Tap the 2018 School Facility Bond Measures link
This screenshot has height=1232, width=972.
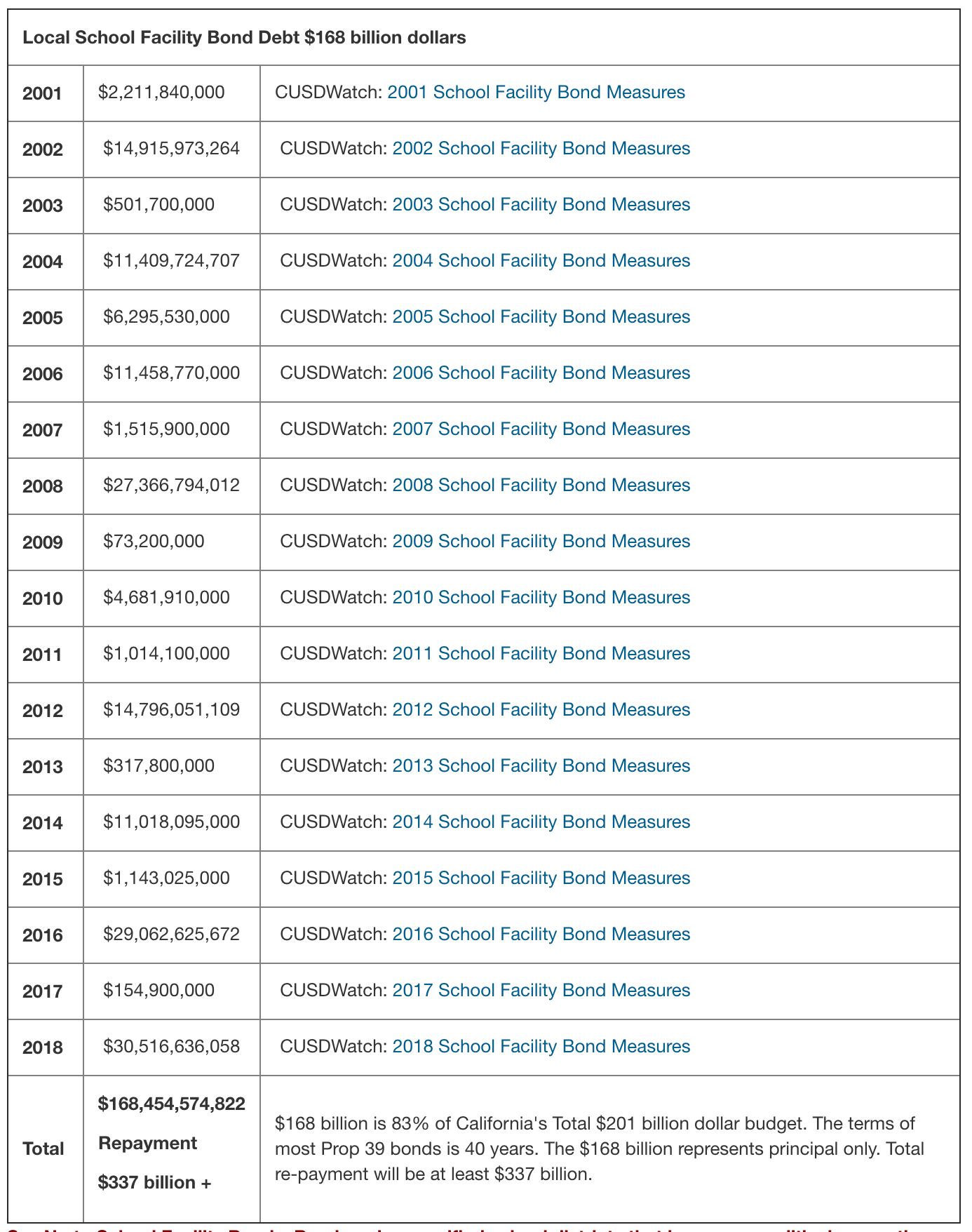pos(541,1047)
